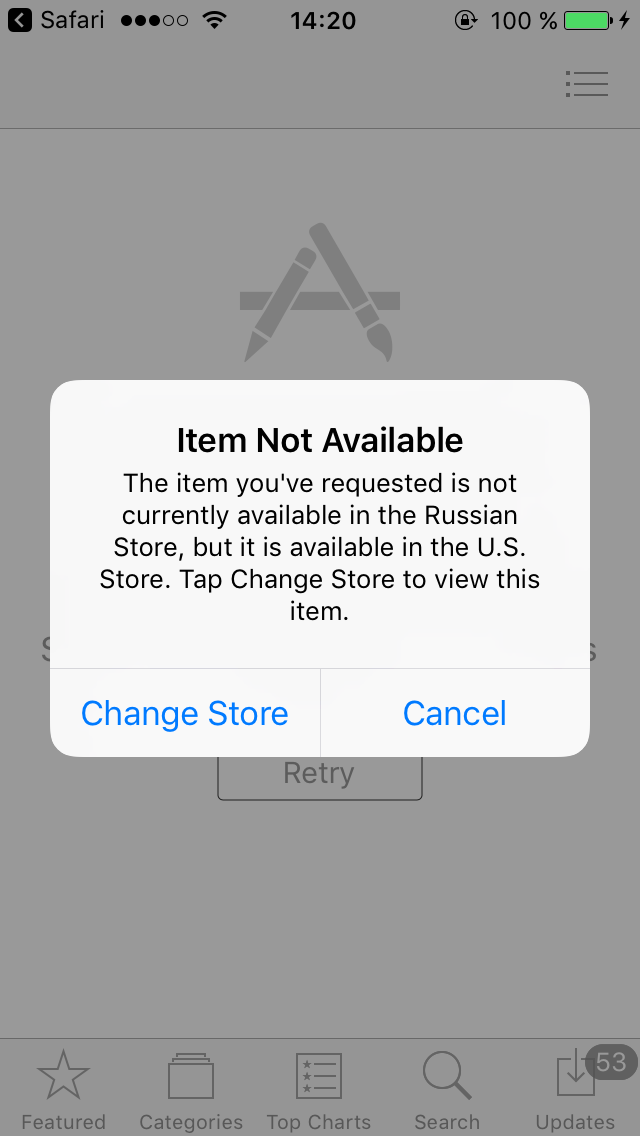This screenshot has height=1136, width=640.
Task: Tap Change Store in the dialog
Action: pyautogui.click(x=185, y=713)
